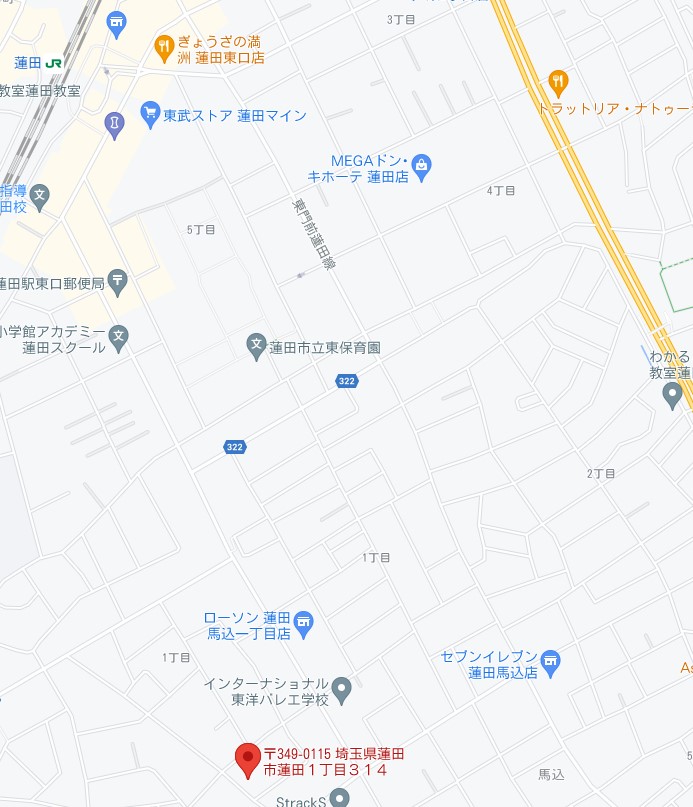Open the ローソン 蓮田馬込一丁目店 marker
The width and height of the screenshot is (693, 807).
click(x=305, y=623)
